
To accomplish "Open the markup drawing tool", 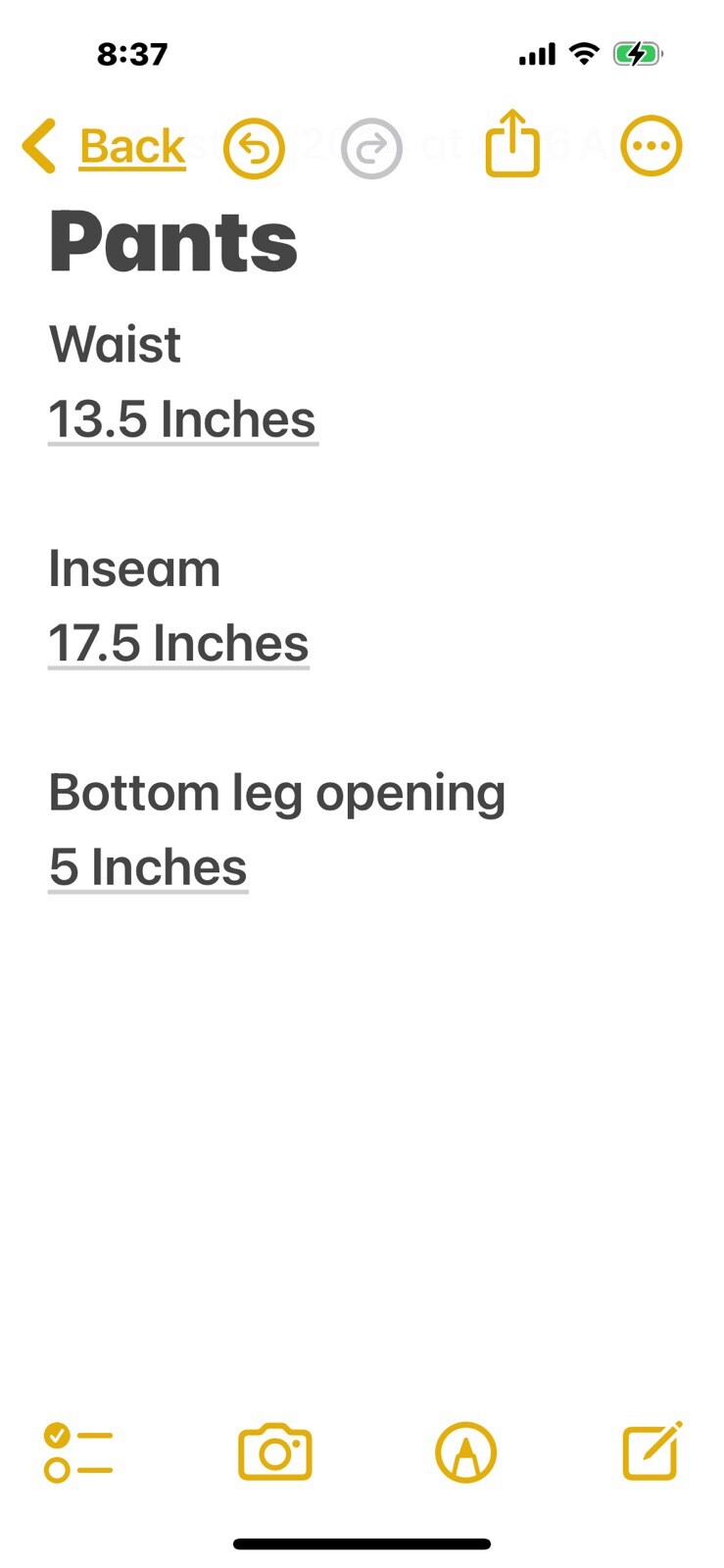I will coord(466,1451).
